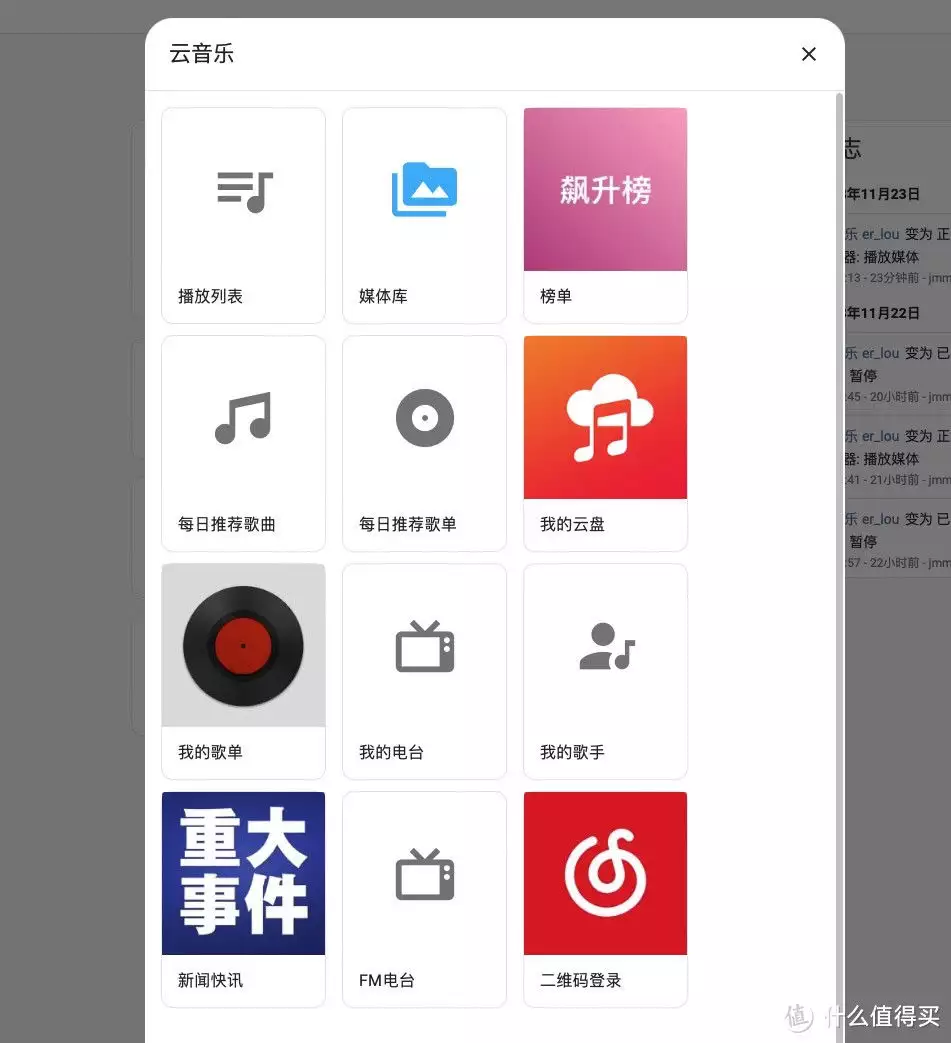Image resolution: width=951 pixels, height=1043 pixels.
Task: Open the 榜单 charts tile
Action: pyautogui.click(x=605, y=215)
